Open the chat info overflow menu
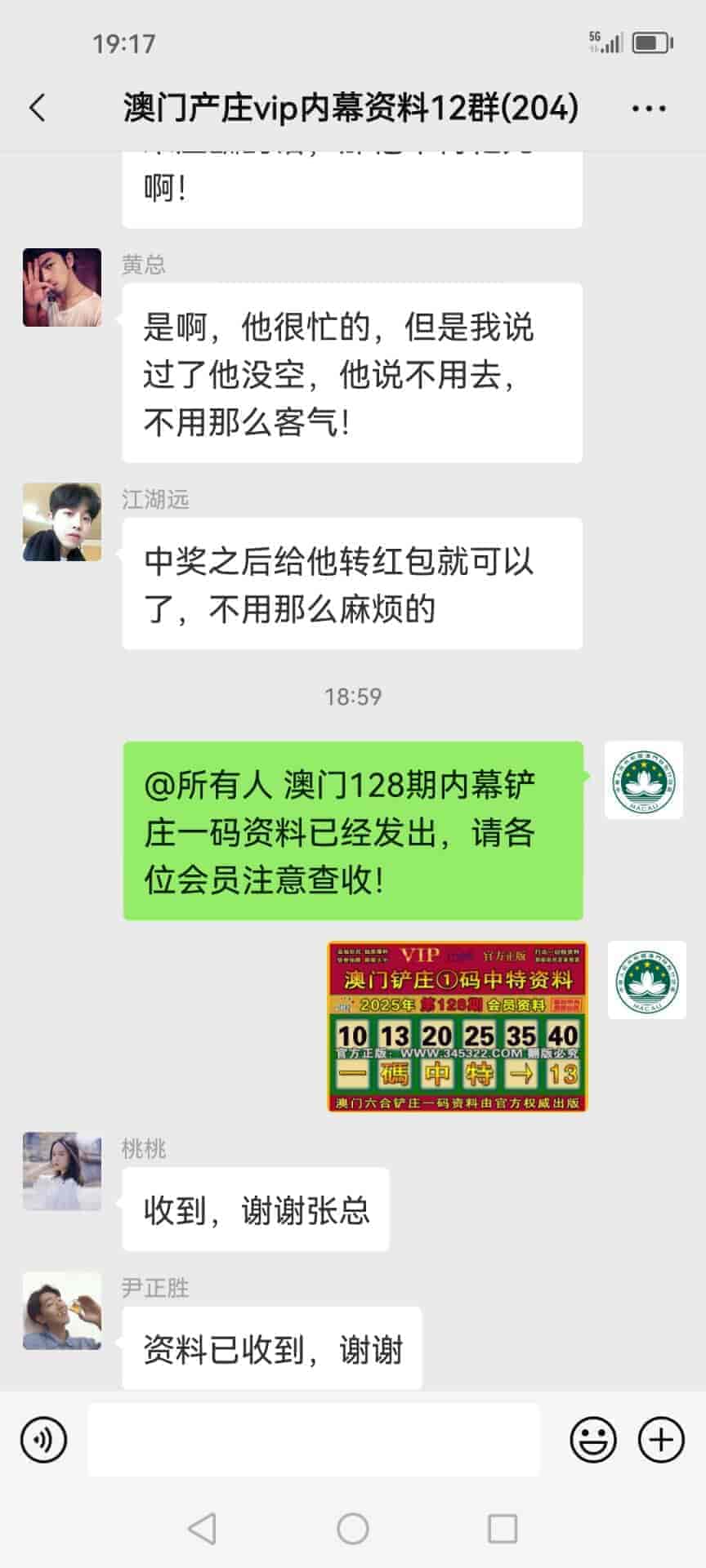Image resolution: width=706 pixels, height=1568 pixels. click(x=649, y=109)
